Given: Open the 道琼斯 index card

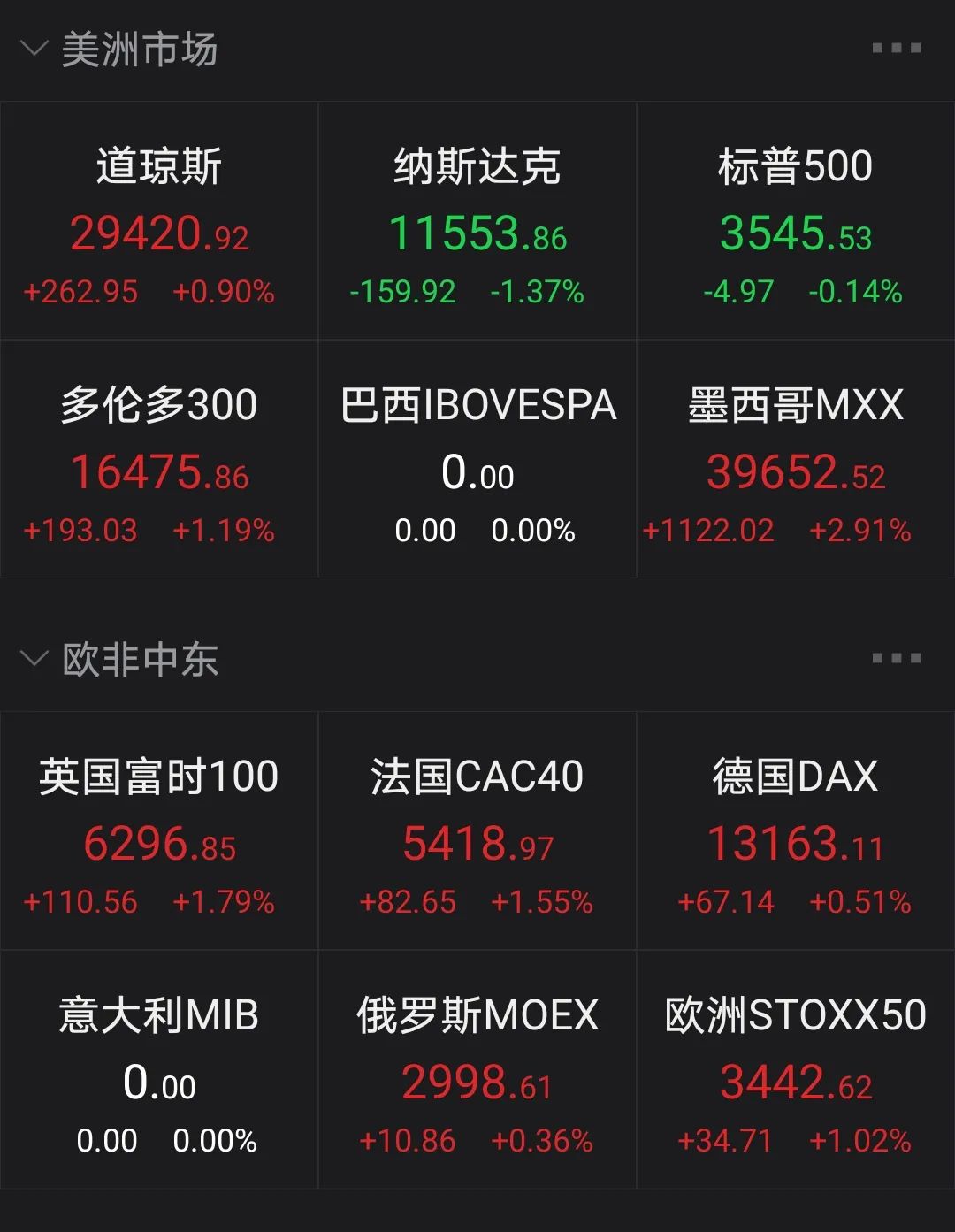Looking at the screenshot, I should point(159,221).
